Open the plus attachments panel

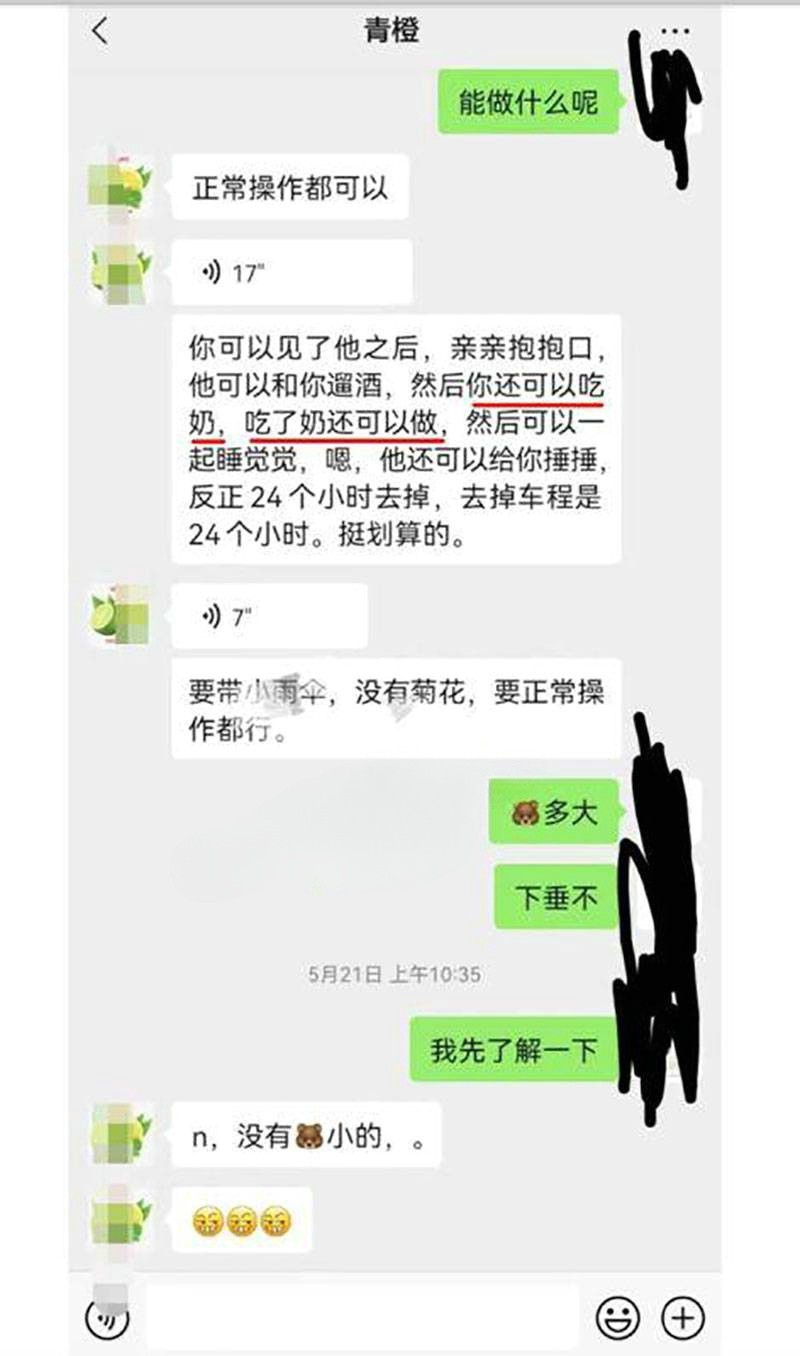(685, 1317)
